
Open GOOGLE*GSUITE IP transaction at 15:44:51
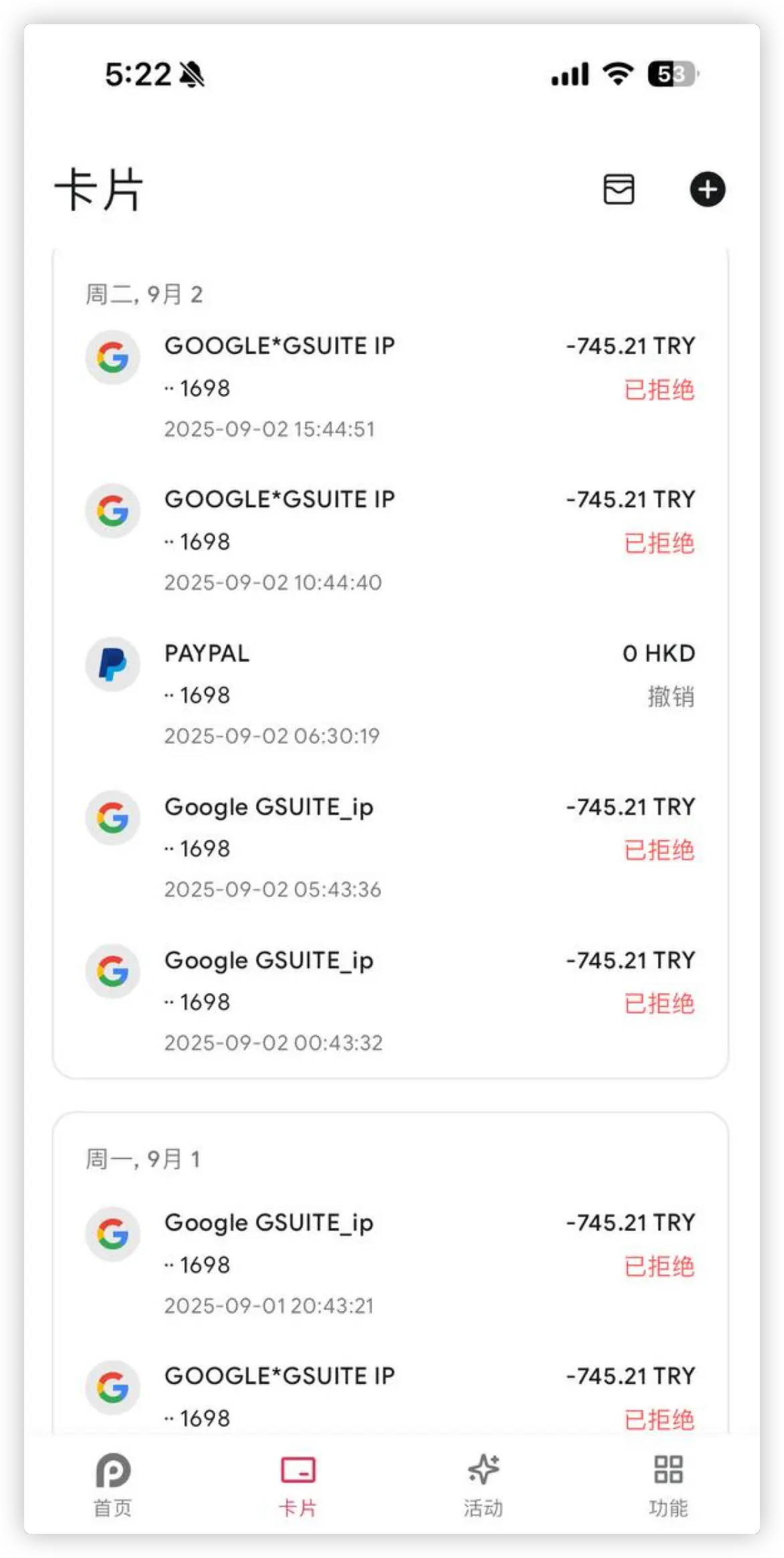pyautogui.click(x=390, y=386)
